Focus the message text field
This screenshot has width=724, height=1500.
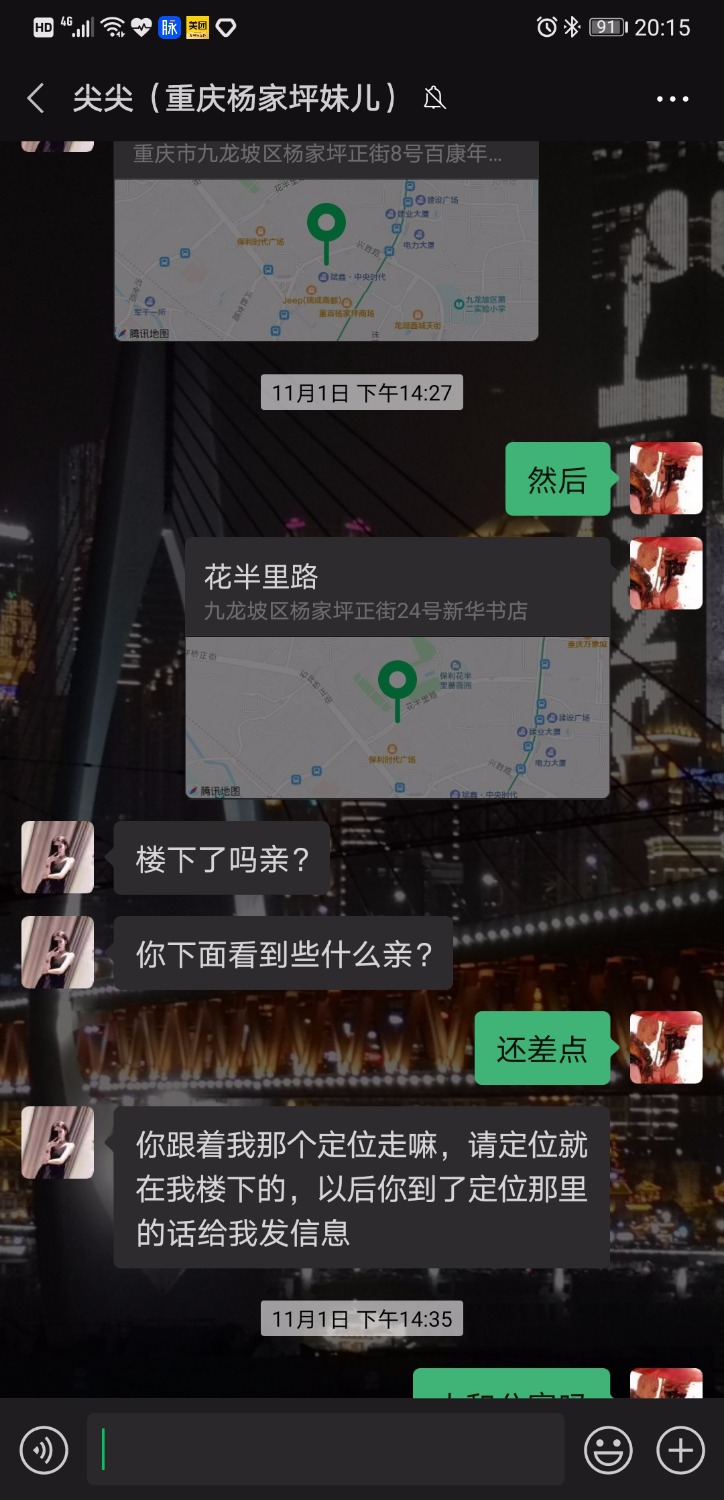325,1449
